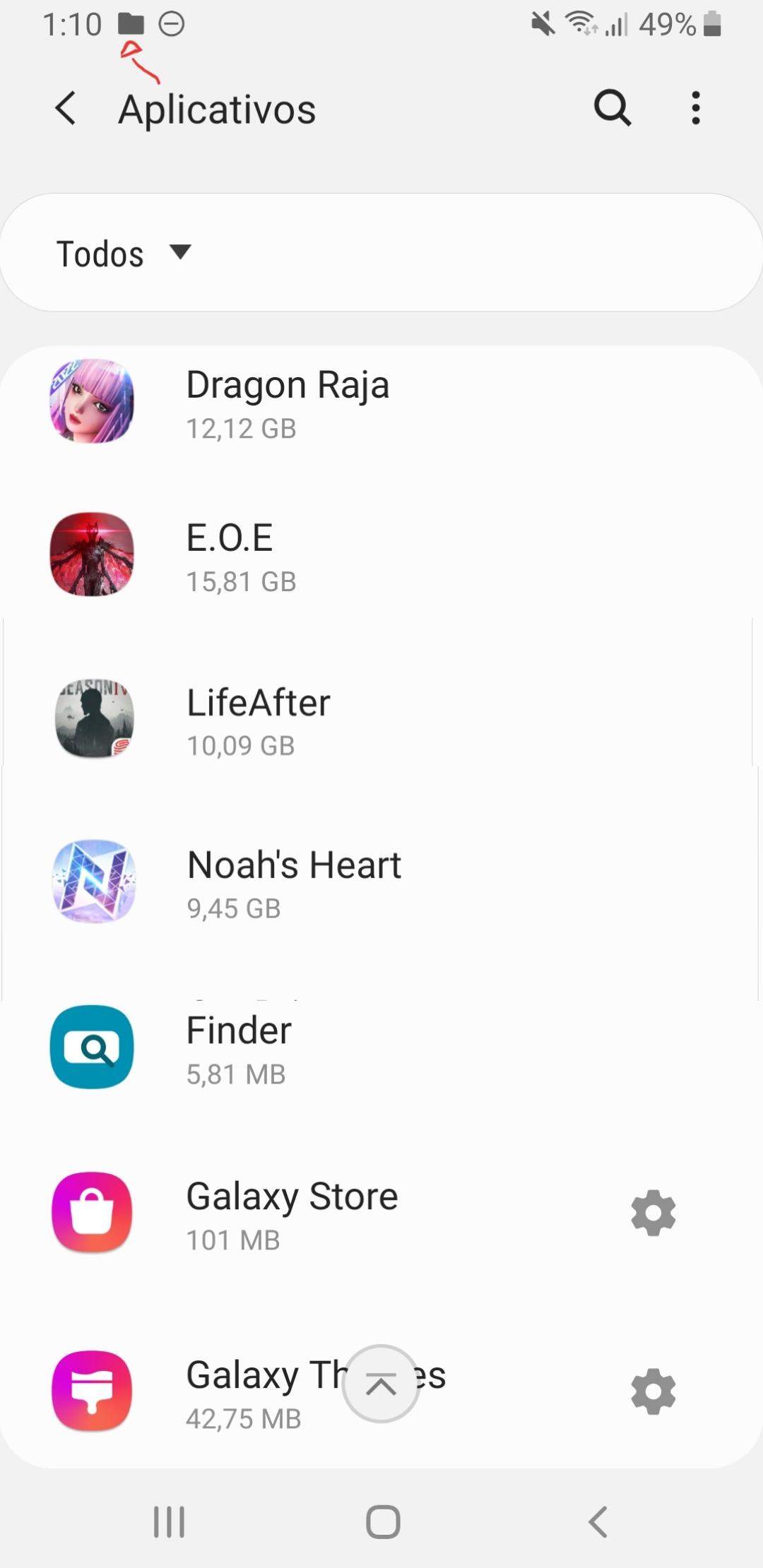Screen dimensions: 763x1568
Task: Open recent apps from the navigation bar
Action: (x=170, y=1521)
